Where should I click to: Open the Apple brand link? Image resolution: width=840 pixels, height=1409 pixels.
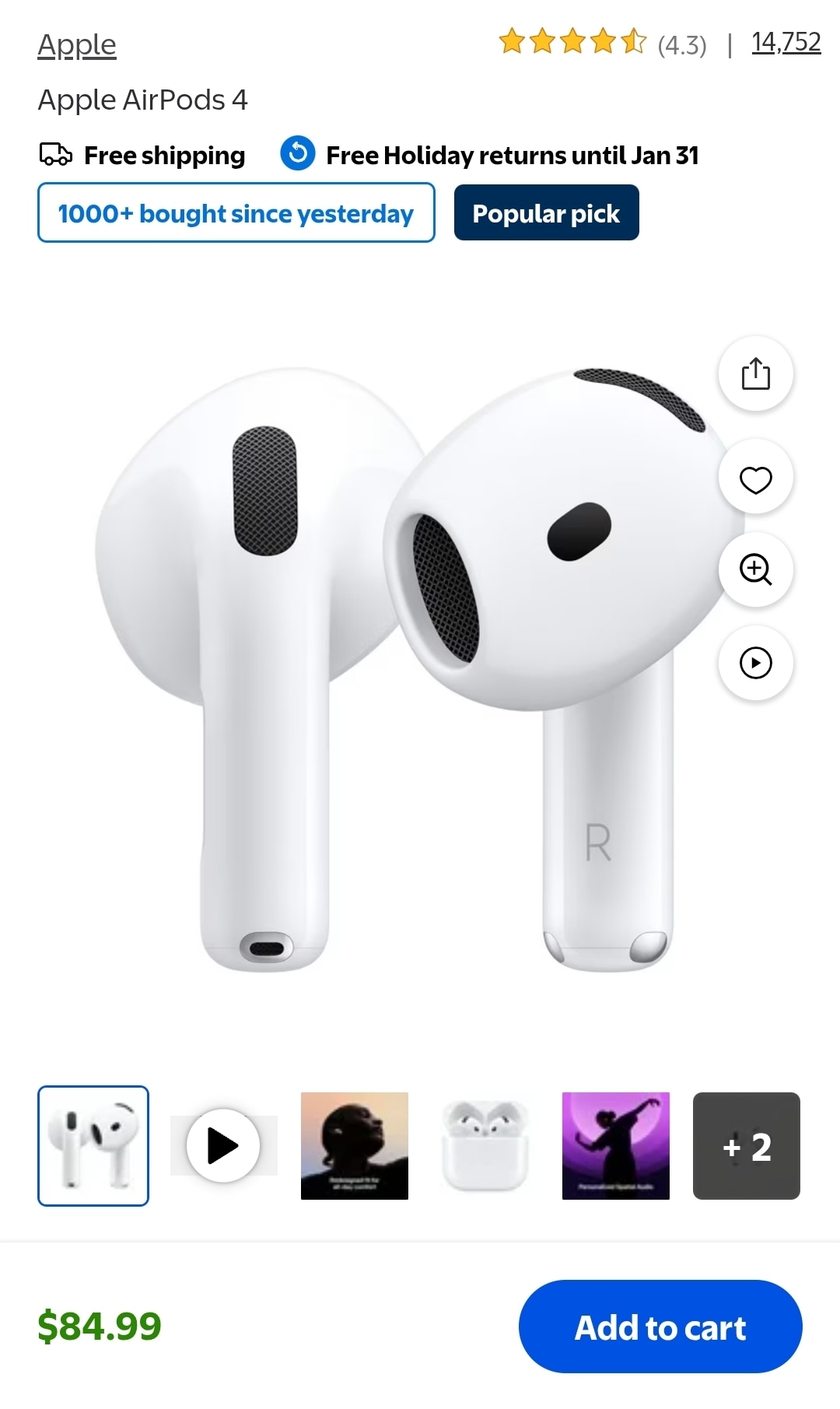77,45
